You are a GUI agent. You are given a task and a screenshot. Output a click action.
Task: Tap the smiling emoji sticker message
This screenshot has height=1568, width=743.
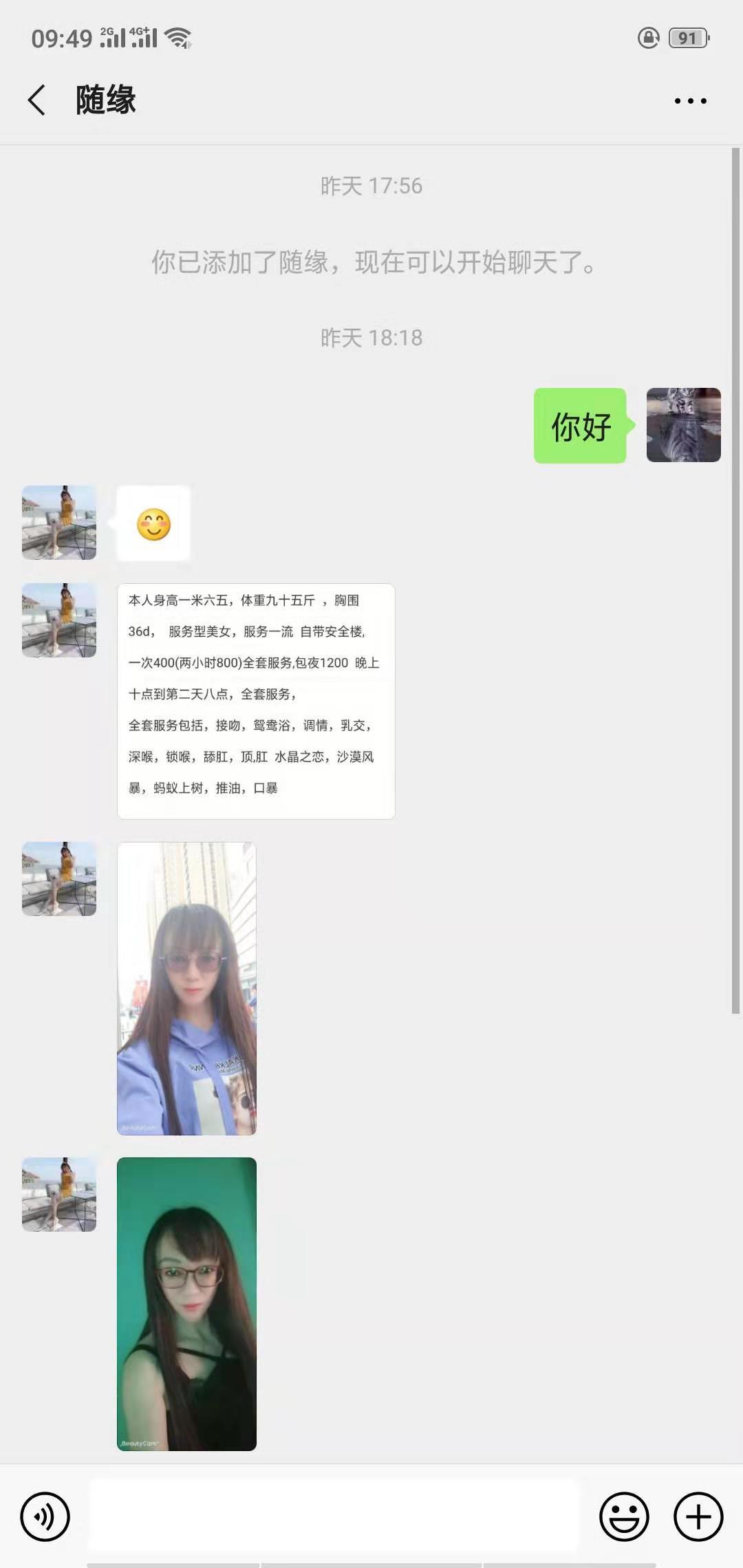(x=153, y=524)
